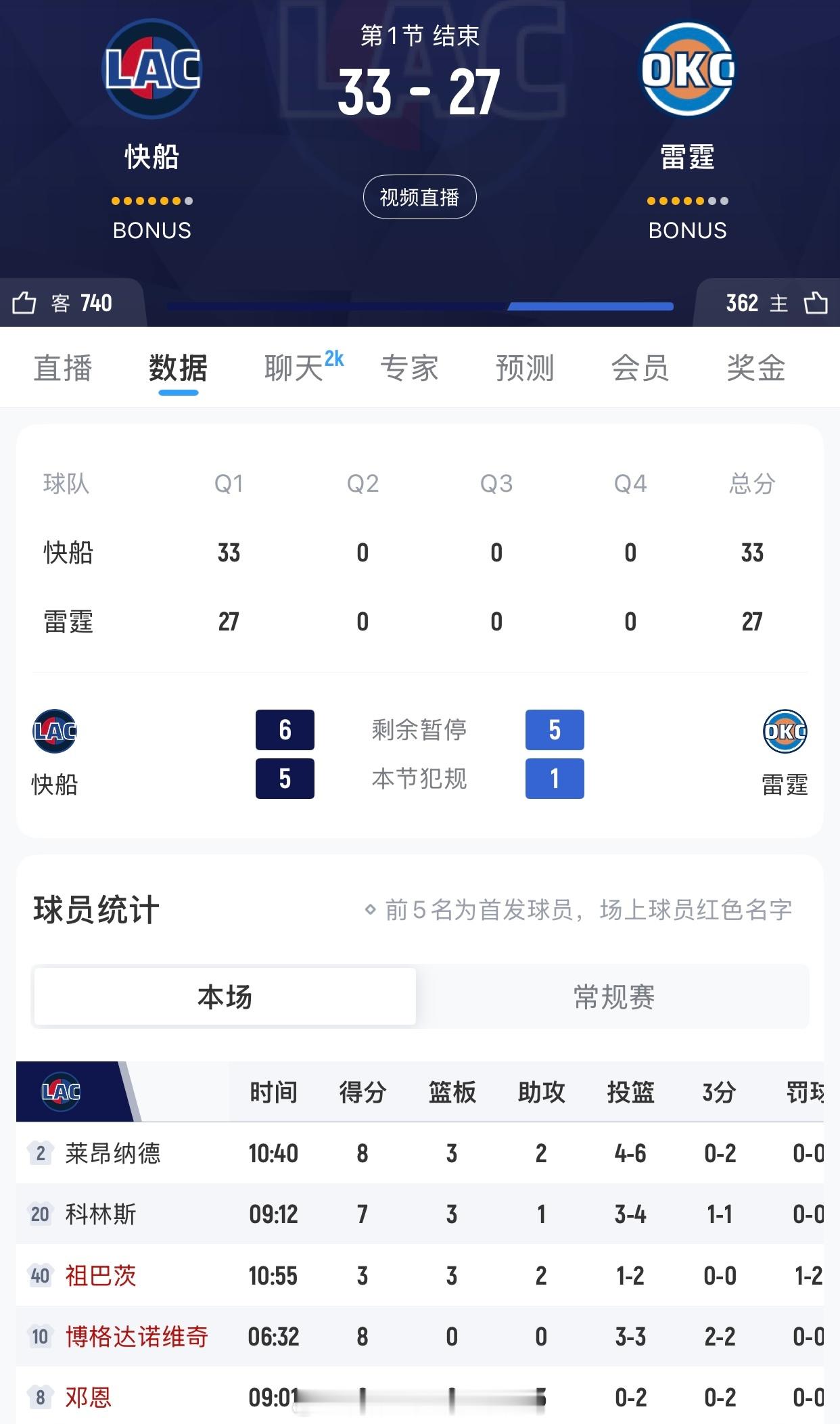Switch player stats to 常规赛
The width and height of the screenshot is (840, 1424).
[x=613, y=996]
